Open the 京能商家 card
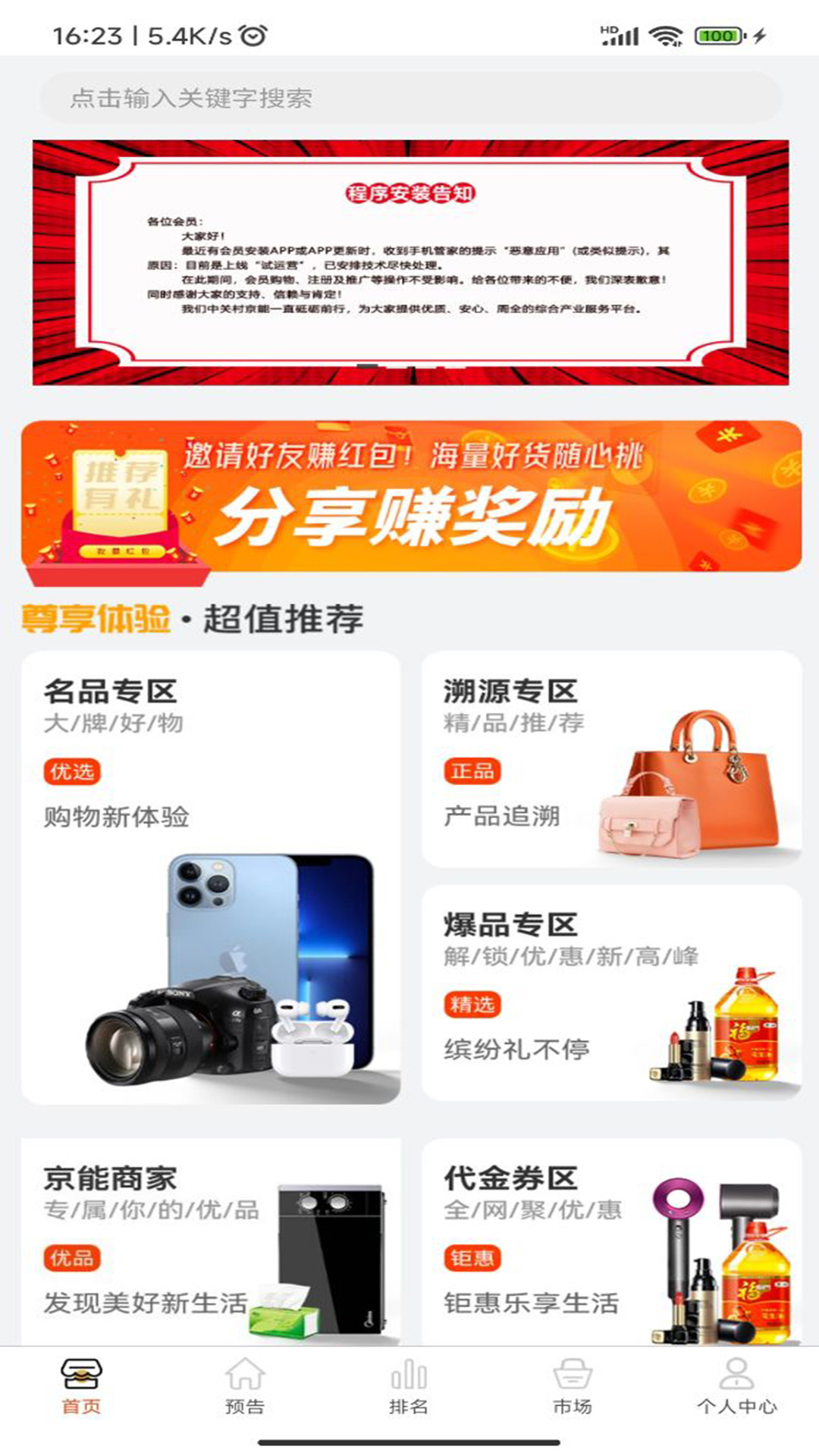The height and width of the screenshot is (1456, 819). point(211,1241)
